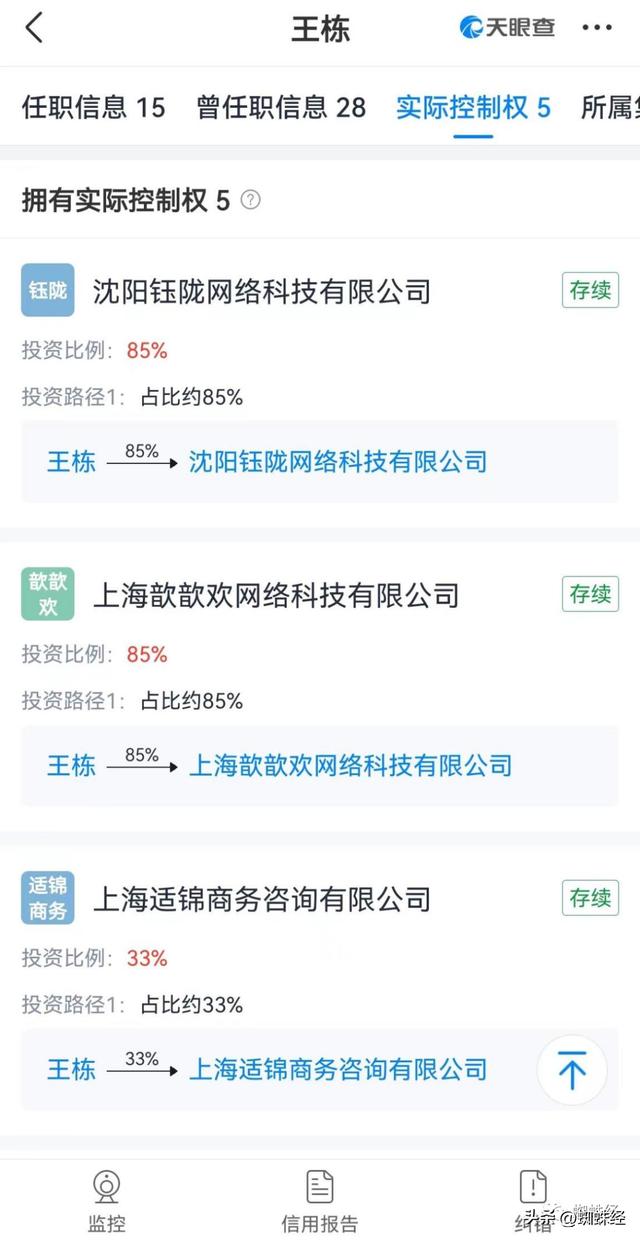
Task: Tap the help icon beside 拥有实际控制权
Action: 250,200
